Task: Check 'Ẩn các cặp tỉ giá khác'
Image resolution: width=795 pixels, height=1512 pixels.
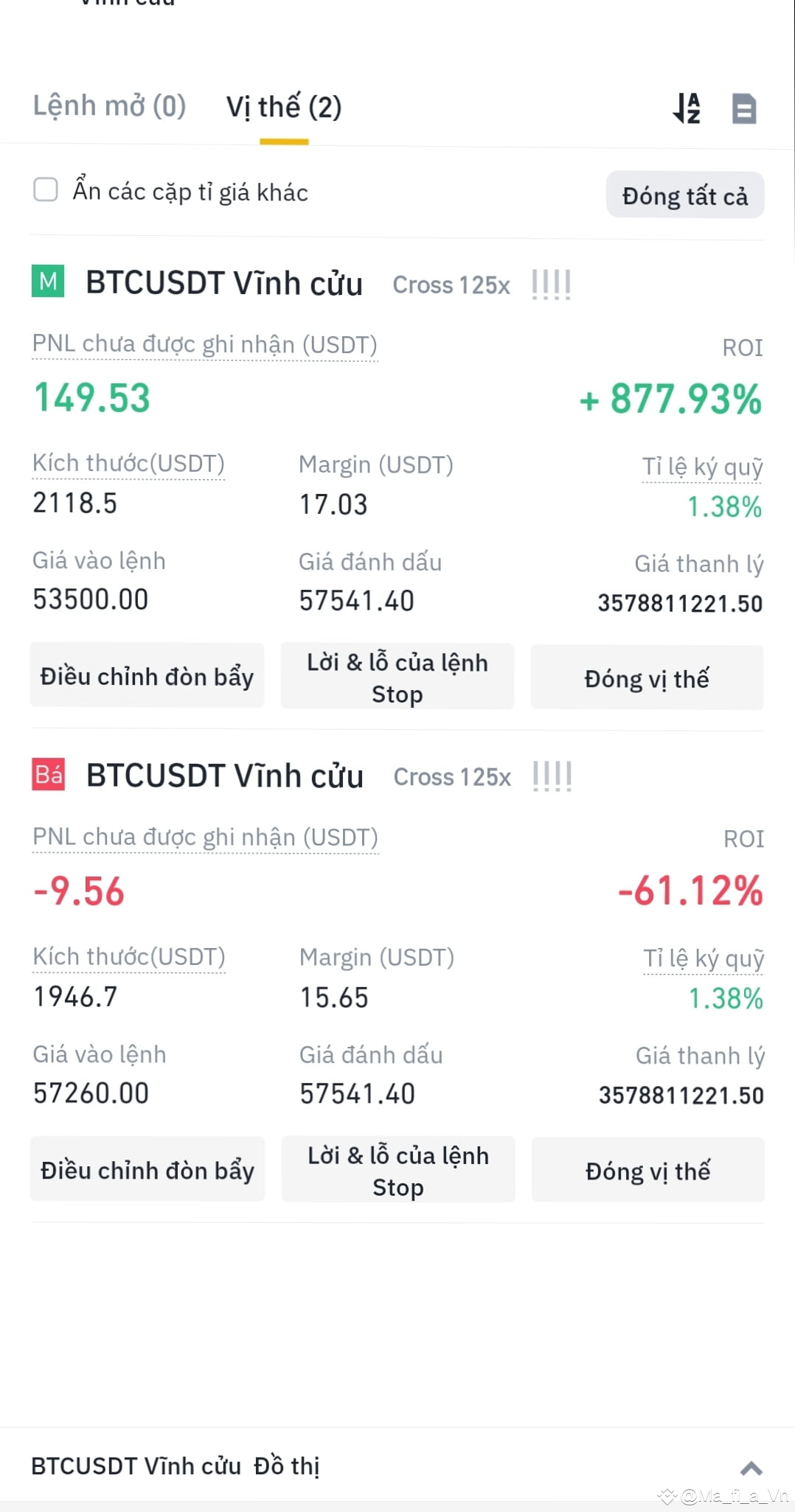Action: click(46, 190)
